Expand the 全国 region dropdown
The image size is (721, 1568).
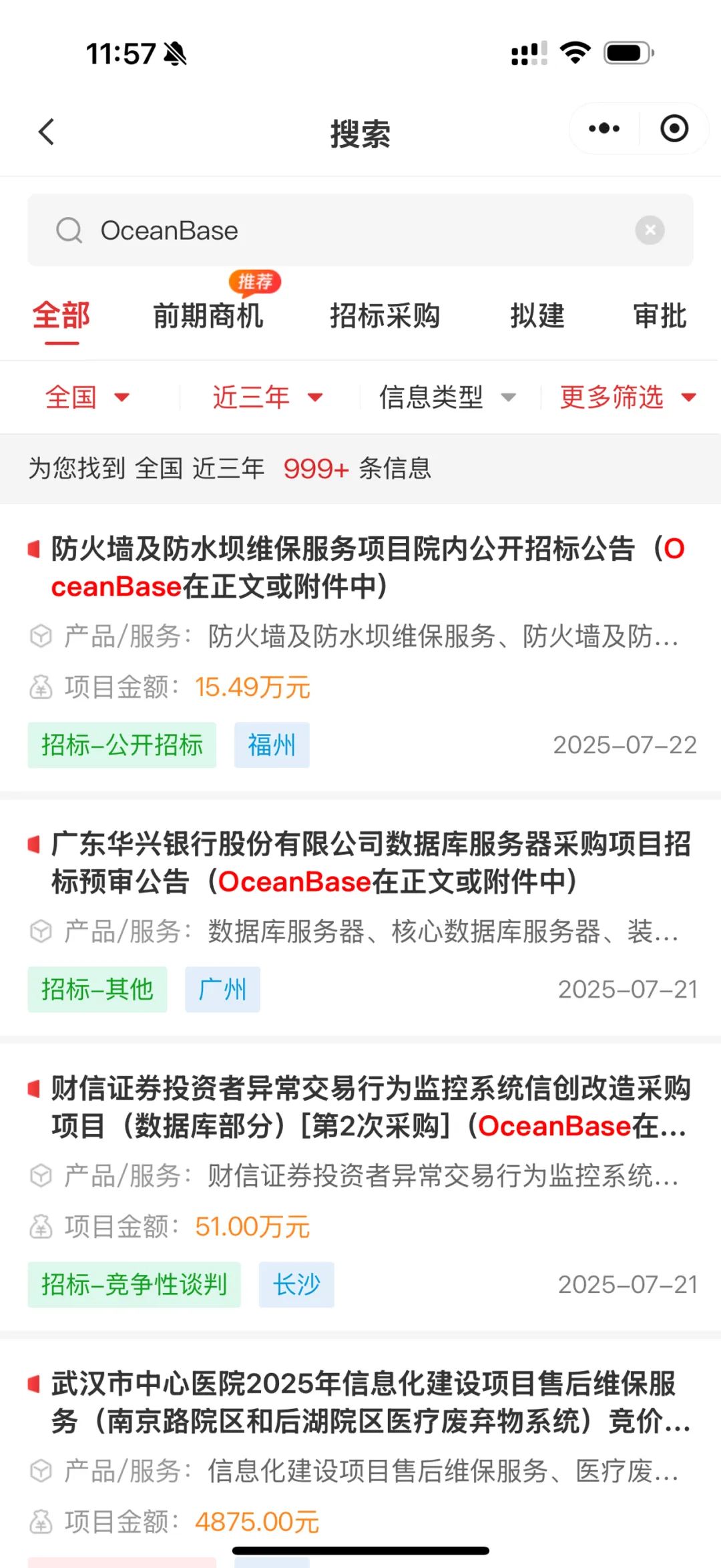point(87,397)
